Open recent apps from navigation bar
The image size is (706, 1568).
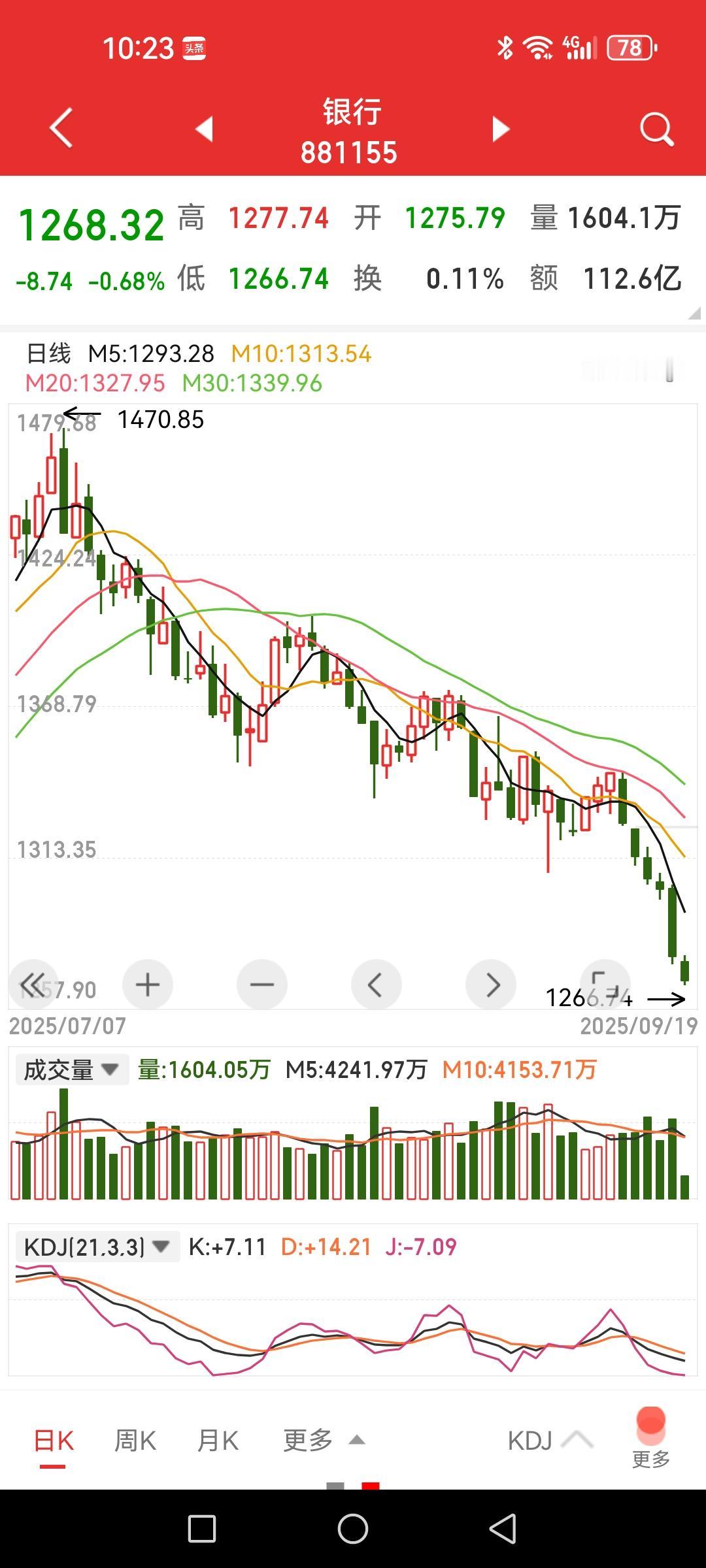[x=202, y=1529]
